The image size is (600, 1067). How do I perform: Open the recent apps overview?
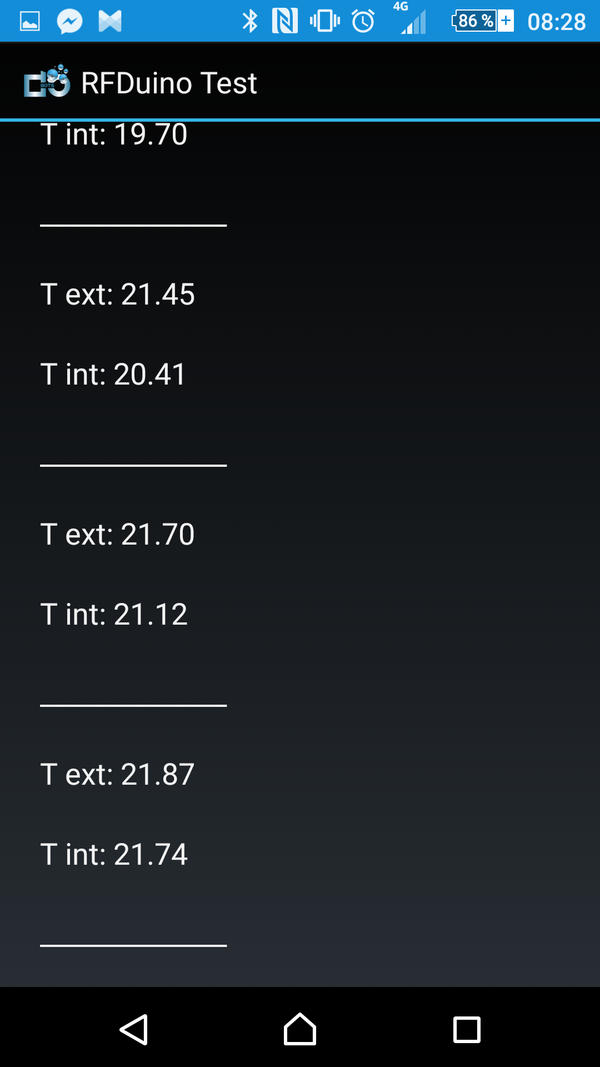466,1028
